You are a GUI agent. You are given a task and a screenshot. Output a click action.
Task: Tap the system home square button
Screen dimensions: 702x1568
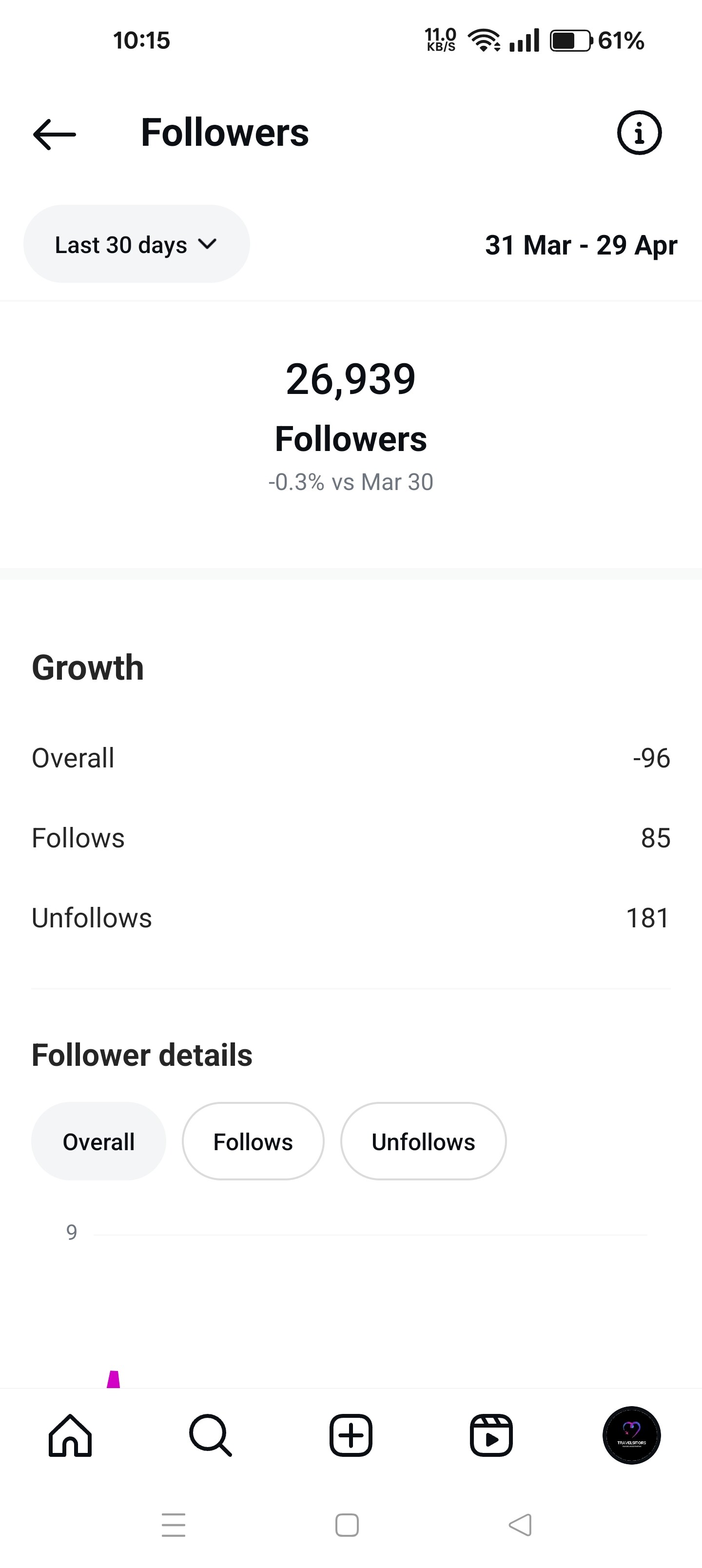coord(347,1526)
